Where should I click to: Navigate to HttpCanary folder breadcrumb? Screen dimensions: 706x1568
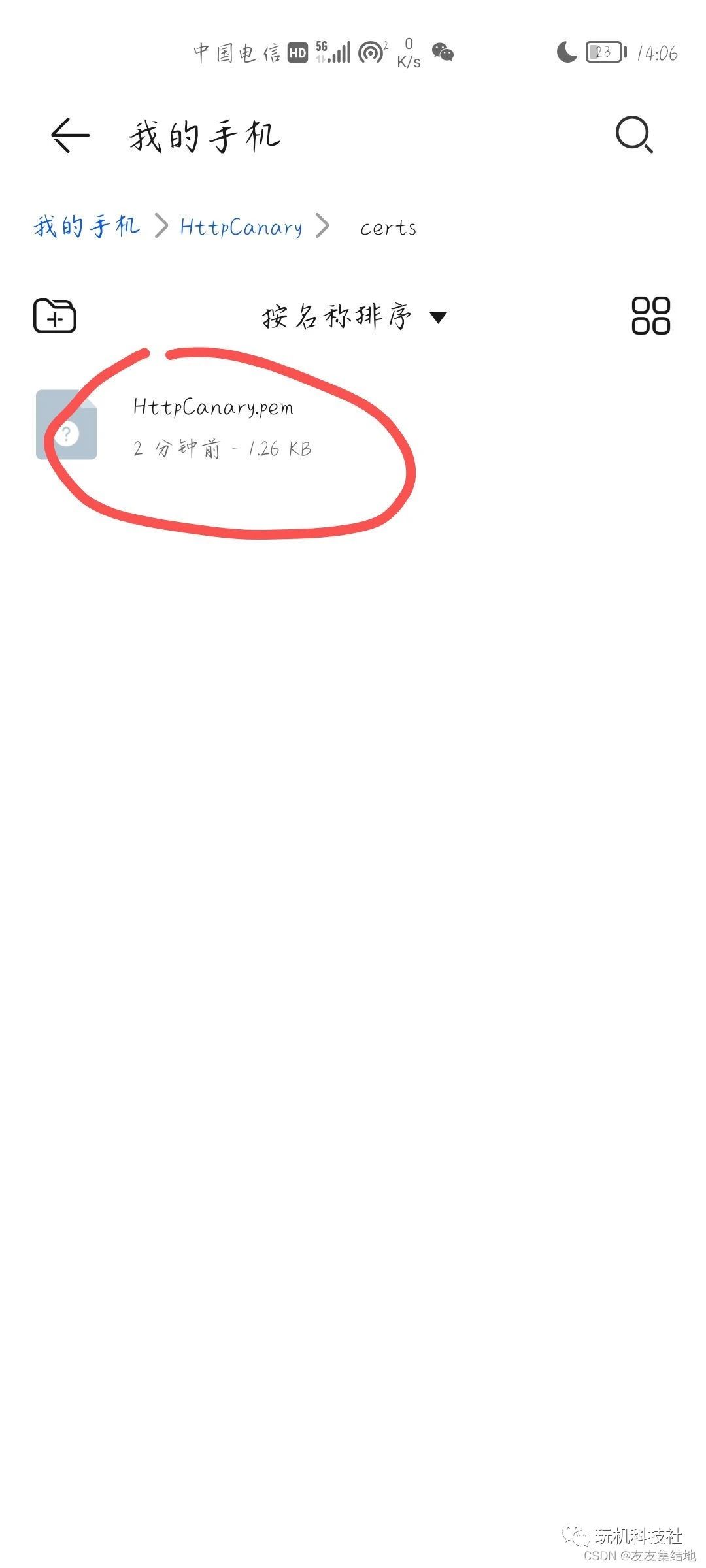click(x=241, y=227)
